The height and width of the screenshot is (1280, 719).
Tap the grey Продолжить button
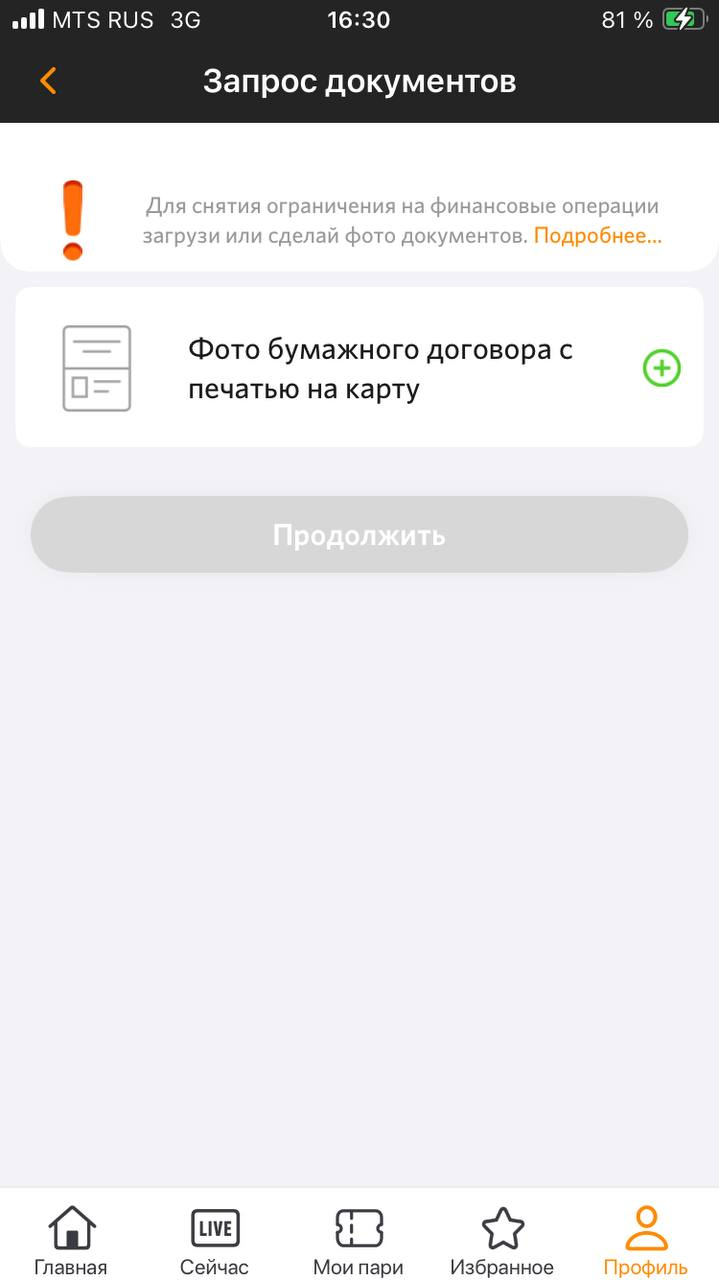(x=359, y=535)
